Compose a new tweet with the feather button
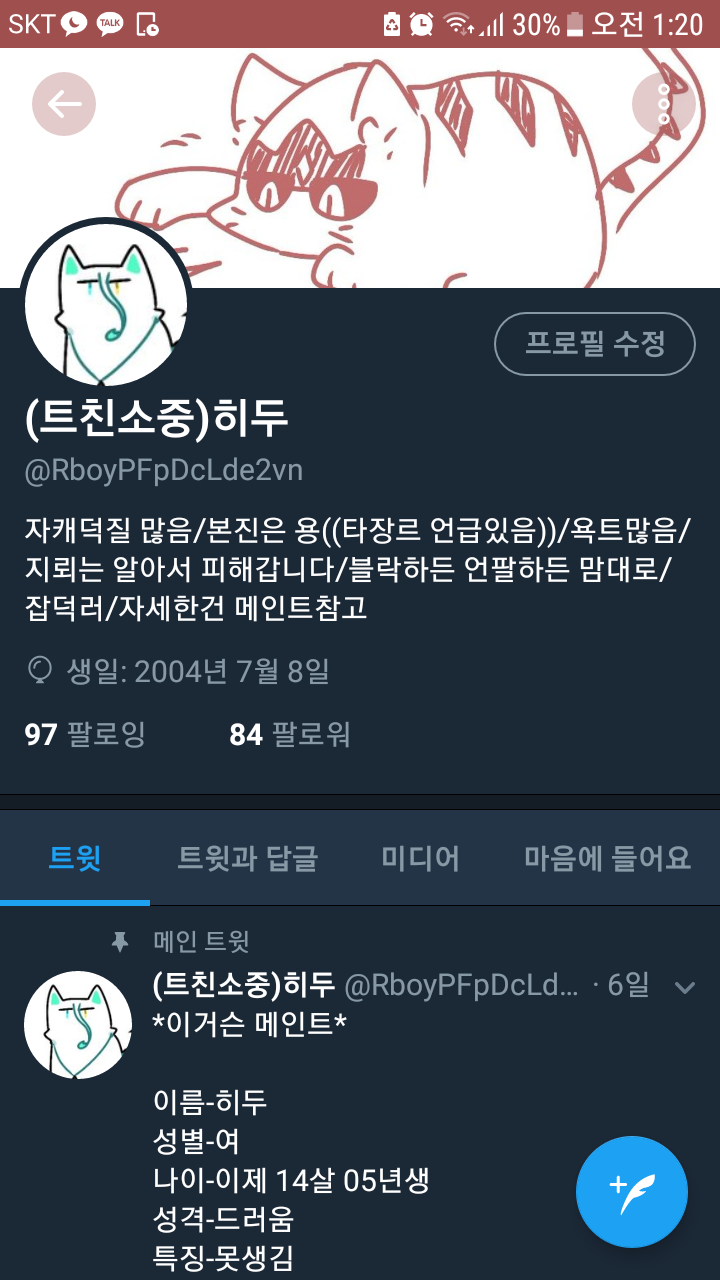 (632, 1192)
